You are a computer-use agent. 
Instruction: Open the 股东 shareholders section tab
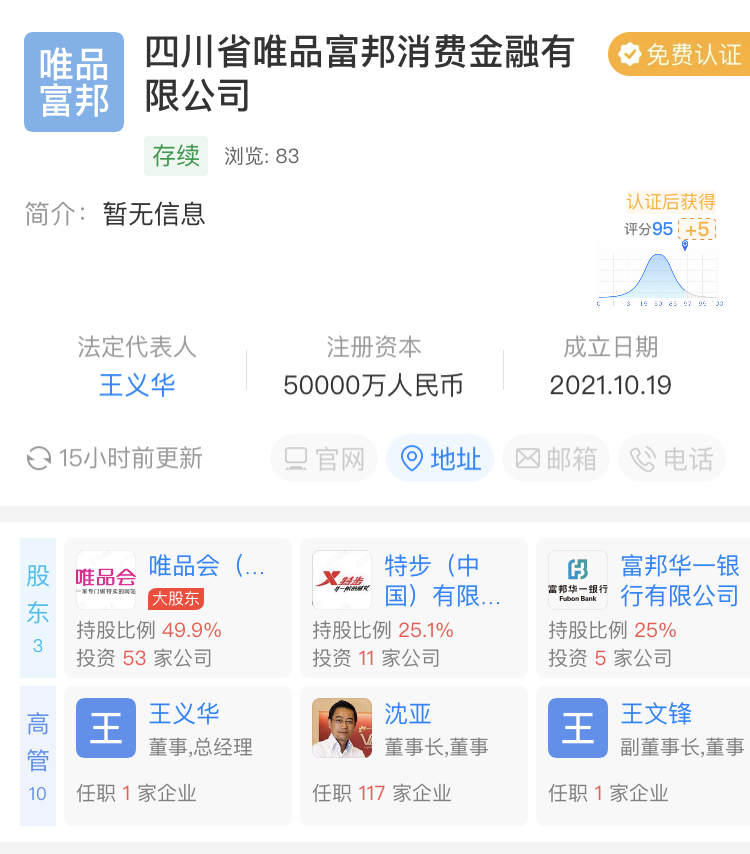(x=38, y=607)
